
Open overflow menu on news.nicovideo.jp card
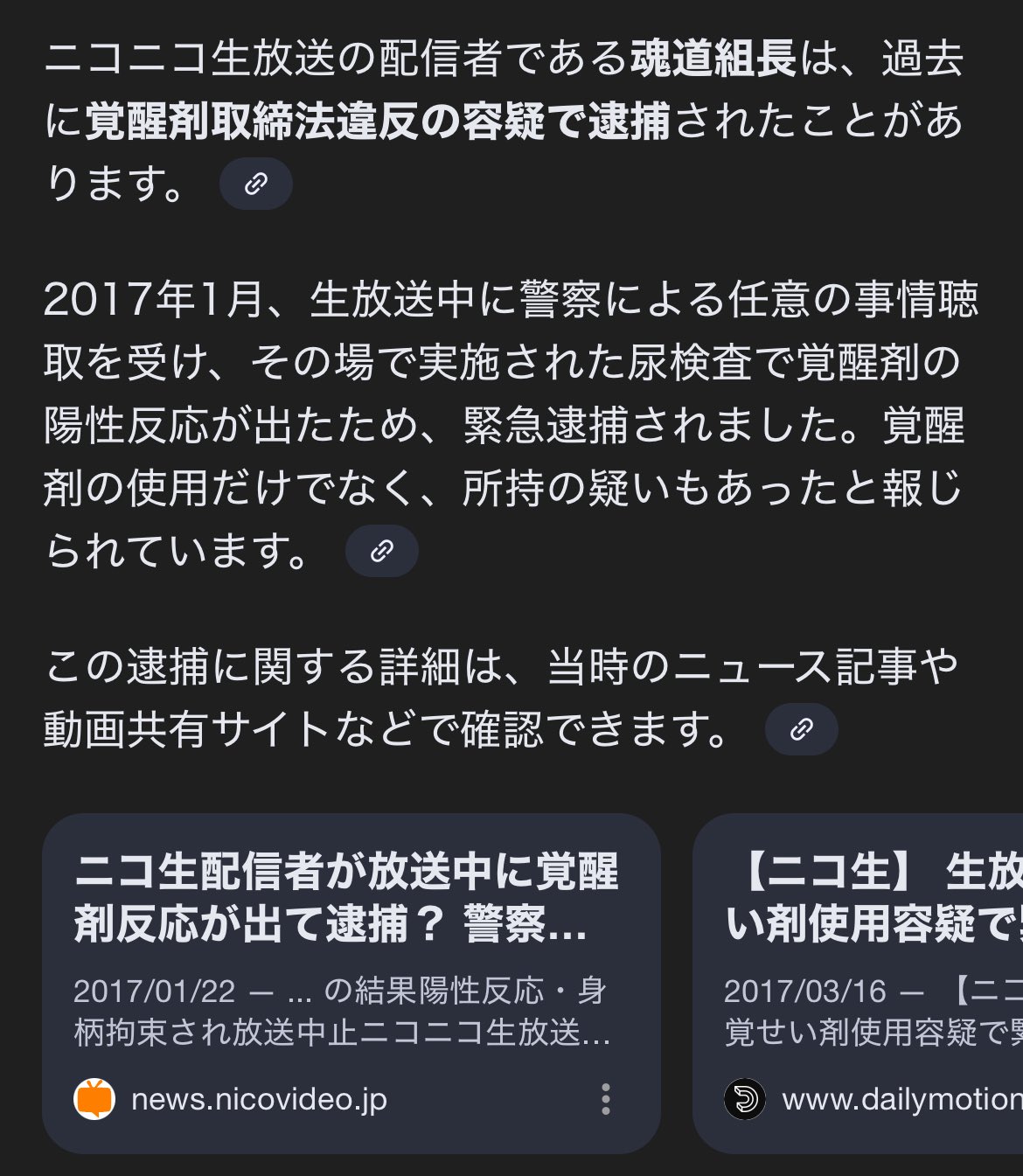(605, 1099)
